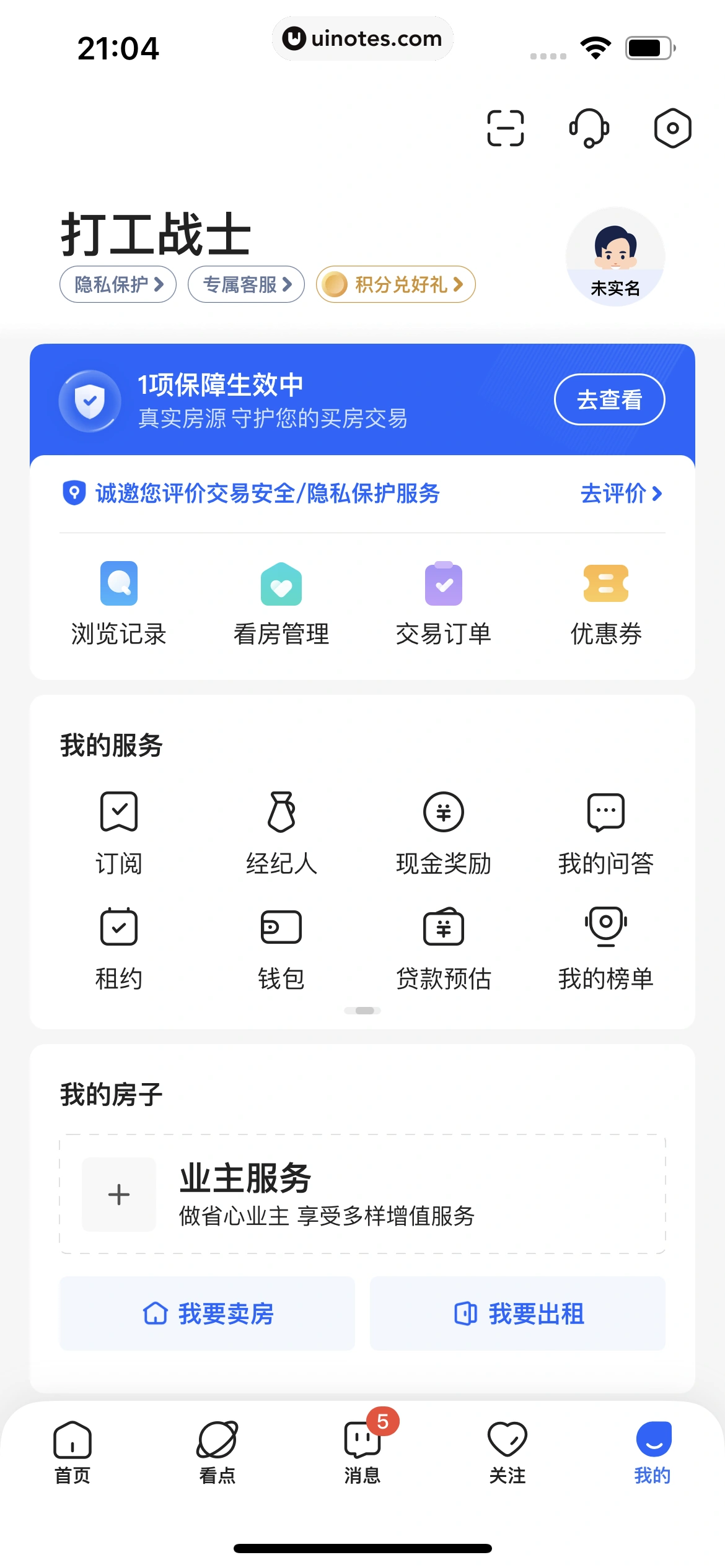
Task: Open the scan icon
Action: coord(505,128)
